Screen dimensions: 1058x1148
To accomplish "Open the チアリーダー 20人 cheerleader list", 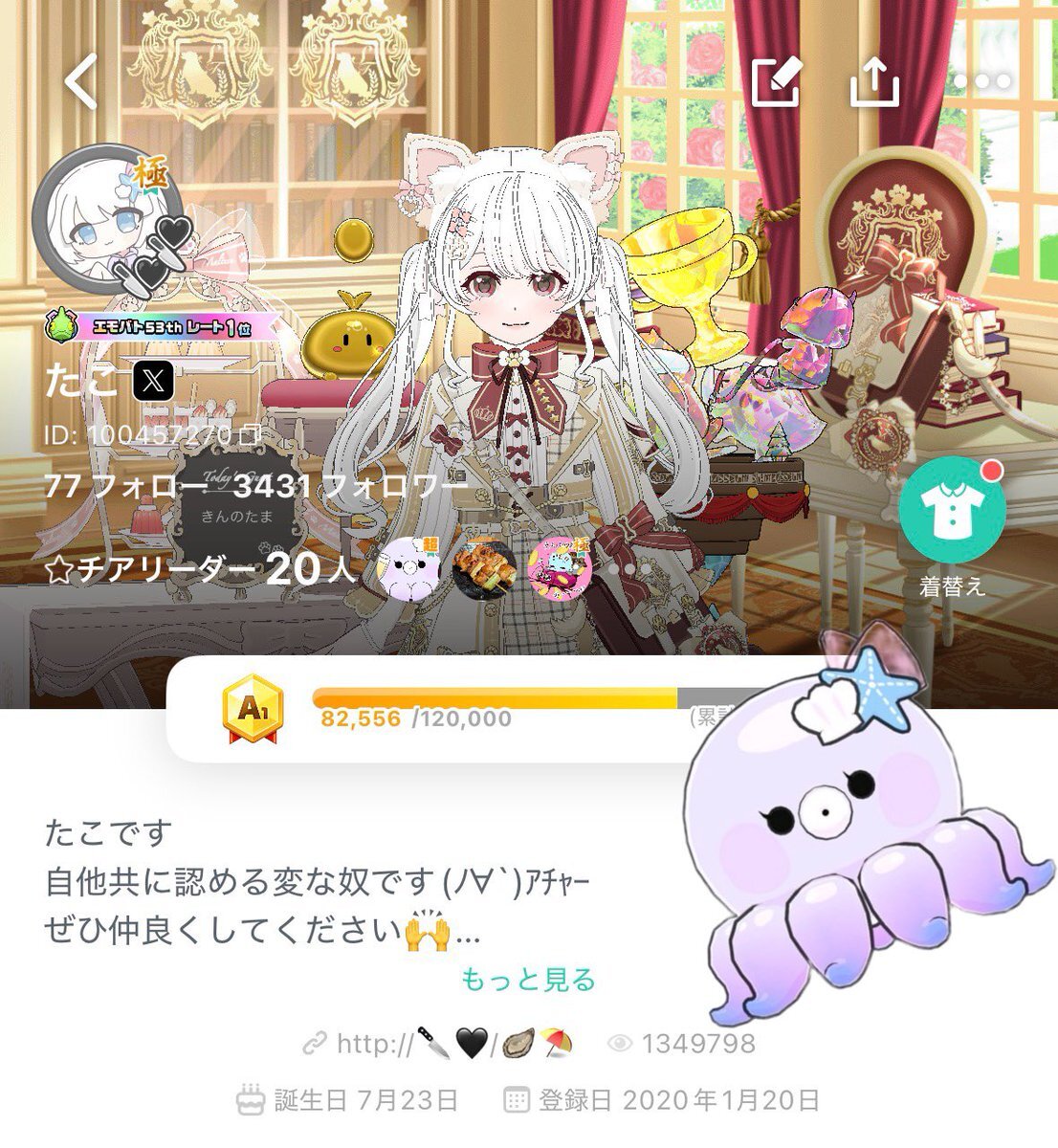I will [201, 570].
